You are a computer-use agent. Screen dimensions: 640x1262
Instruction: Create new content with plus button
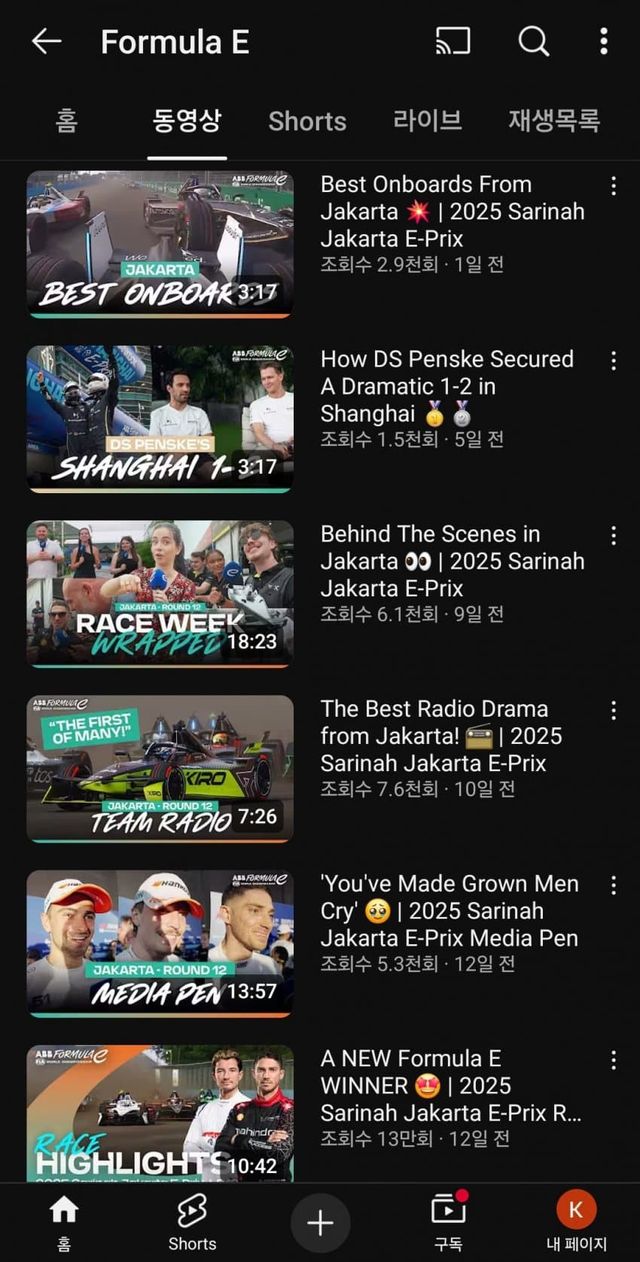coord(320,1222)
